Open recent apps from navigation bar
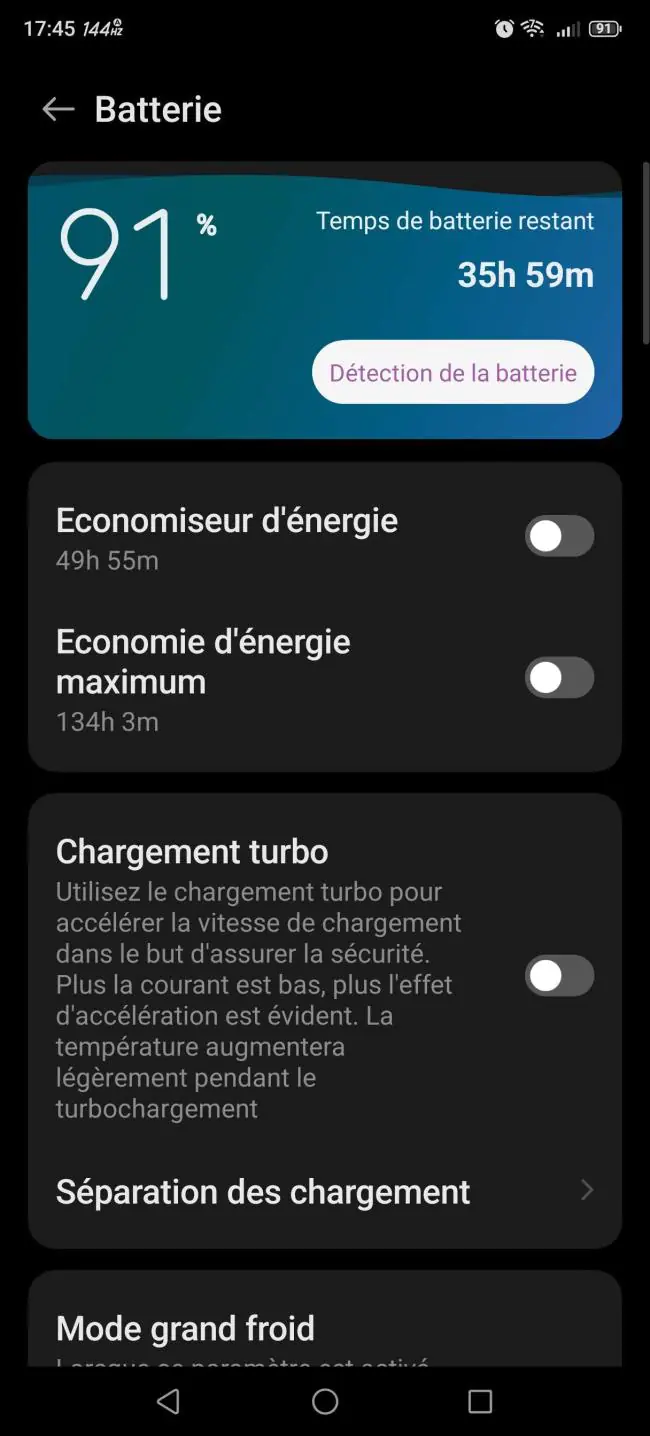 pyautogui.click(x=480, y=1401)
